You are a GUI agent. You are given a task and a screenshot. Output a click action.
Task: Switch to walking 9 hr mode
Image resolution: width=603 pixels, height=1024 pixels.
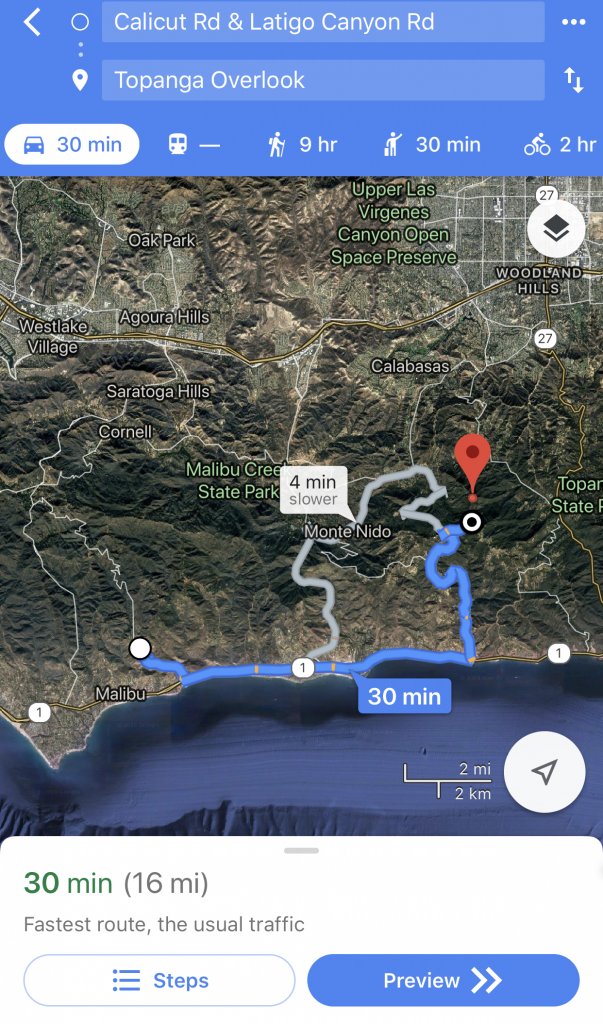(x=302, y=145)
